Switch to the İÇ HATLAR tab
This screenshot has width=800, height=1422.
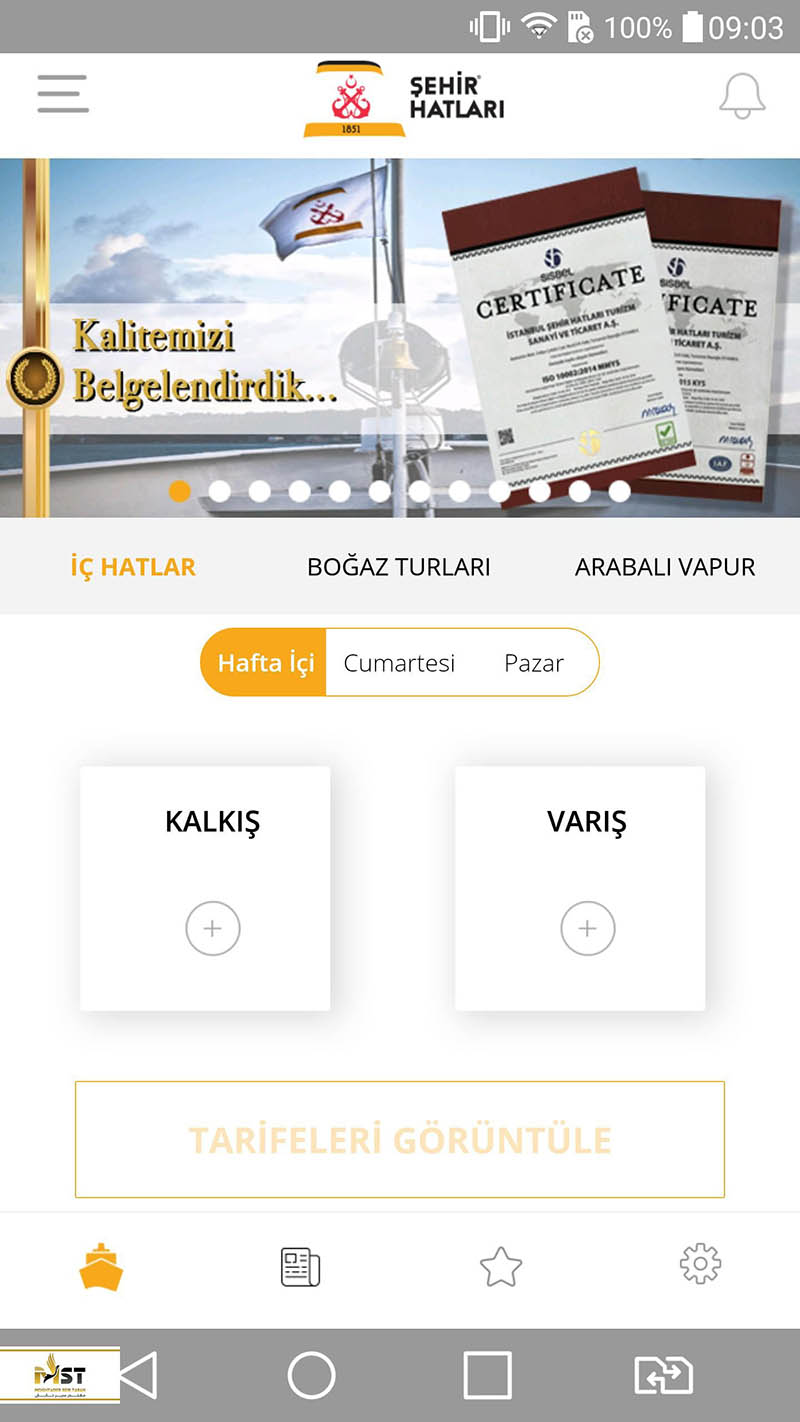pyautogui.click(x=133, y=567)
